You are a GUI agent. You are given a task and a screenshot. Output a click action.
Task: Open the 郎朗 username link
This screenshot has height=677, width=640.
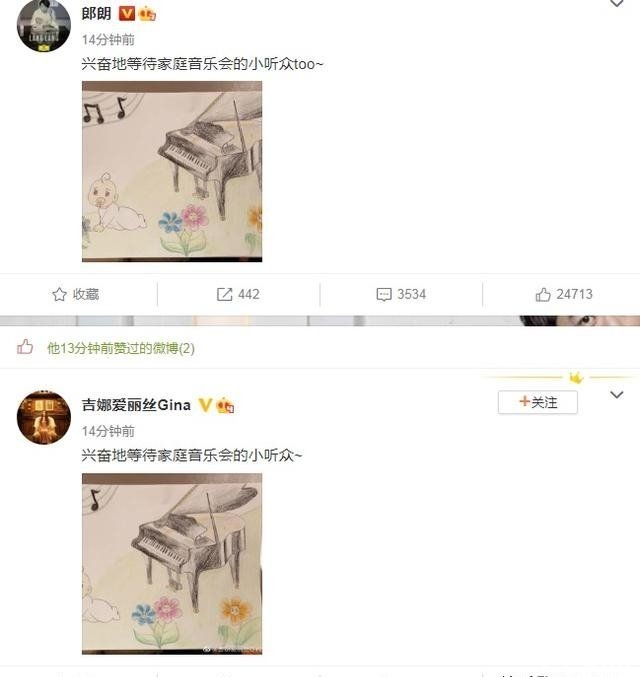pos(96,14)
